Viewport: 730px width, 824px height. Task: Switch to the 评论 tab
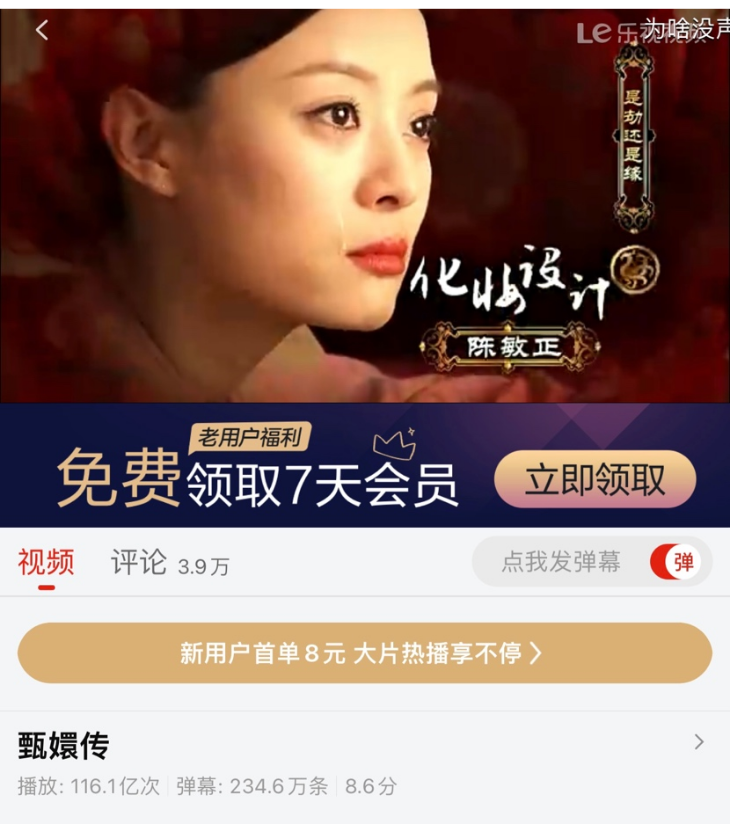139,562
